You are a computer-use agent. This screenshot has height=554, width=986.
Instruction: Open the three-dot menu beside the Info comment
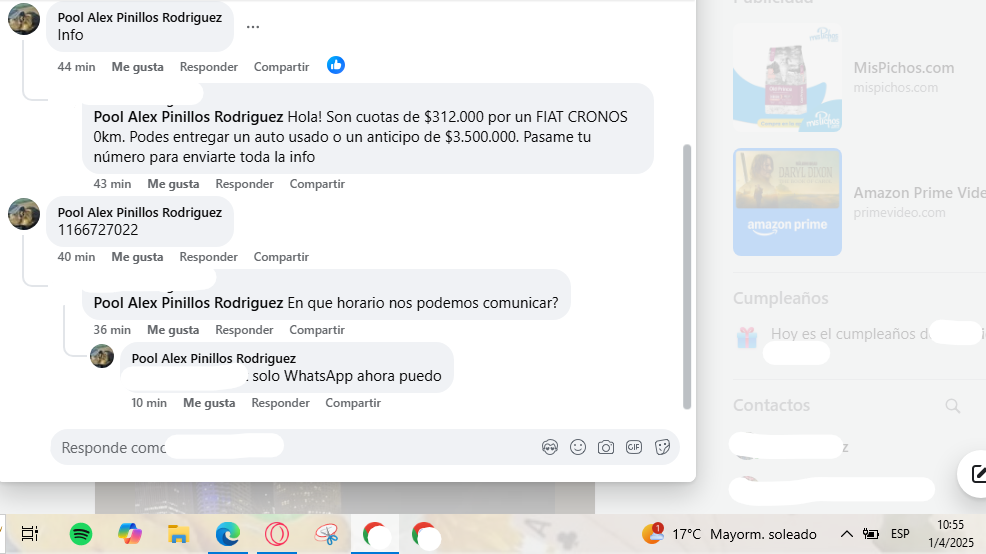253,27
